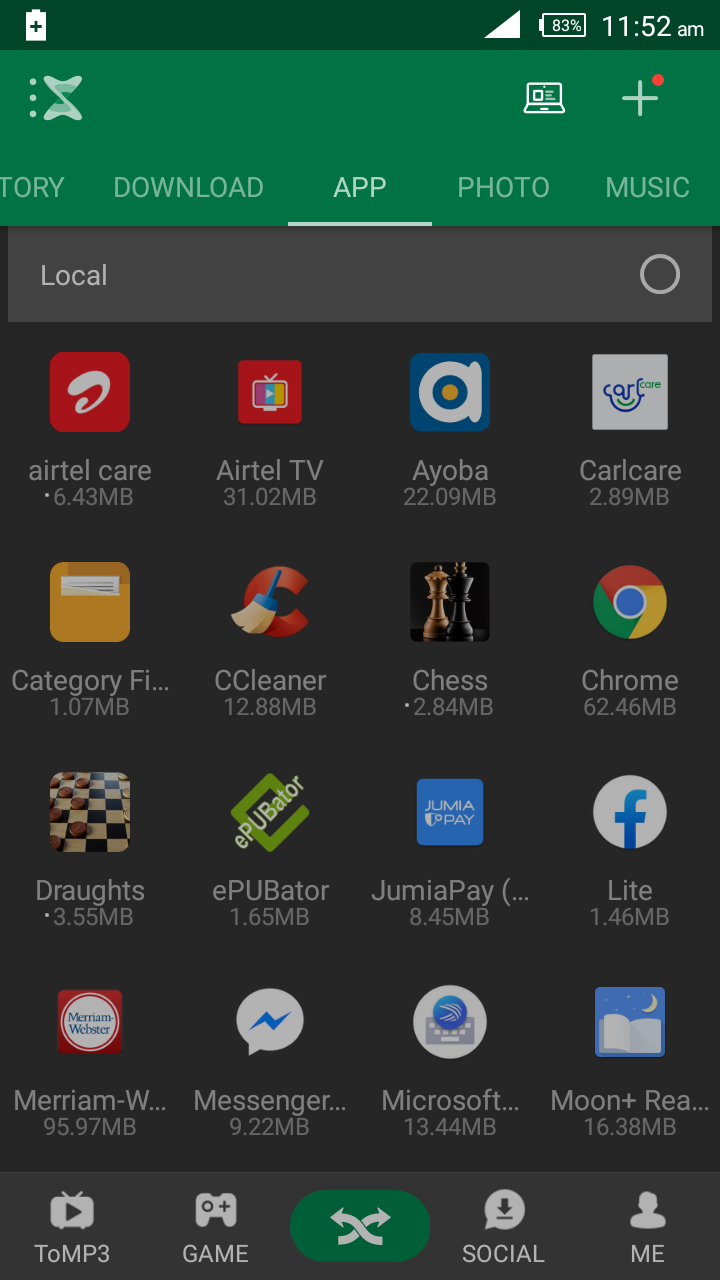The image size is (720, 1280).
Task: Open the Xender side menu logo
Action: 58,98
